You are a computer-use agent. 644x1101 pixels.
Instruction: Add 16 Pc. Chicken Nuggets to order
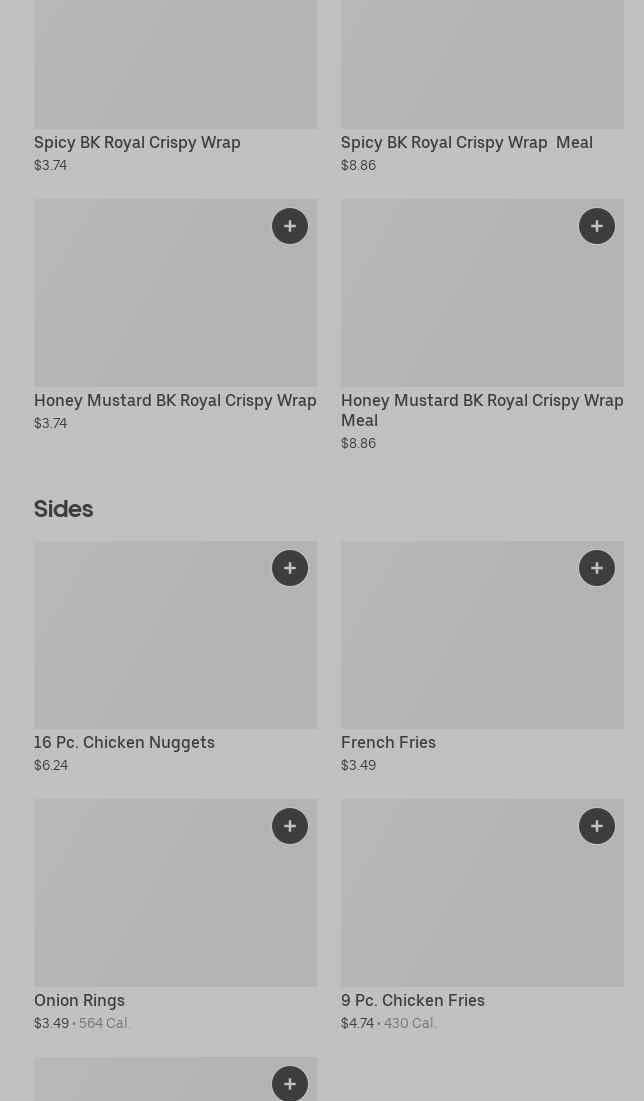click(290, 568)
